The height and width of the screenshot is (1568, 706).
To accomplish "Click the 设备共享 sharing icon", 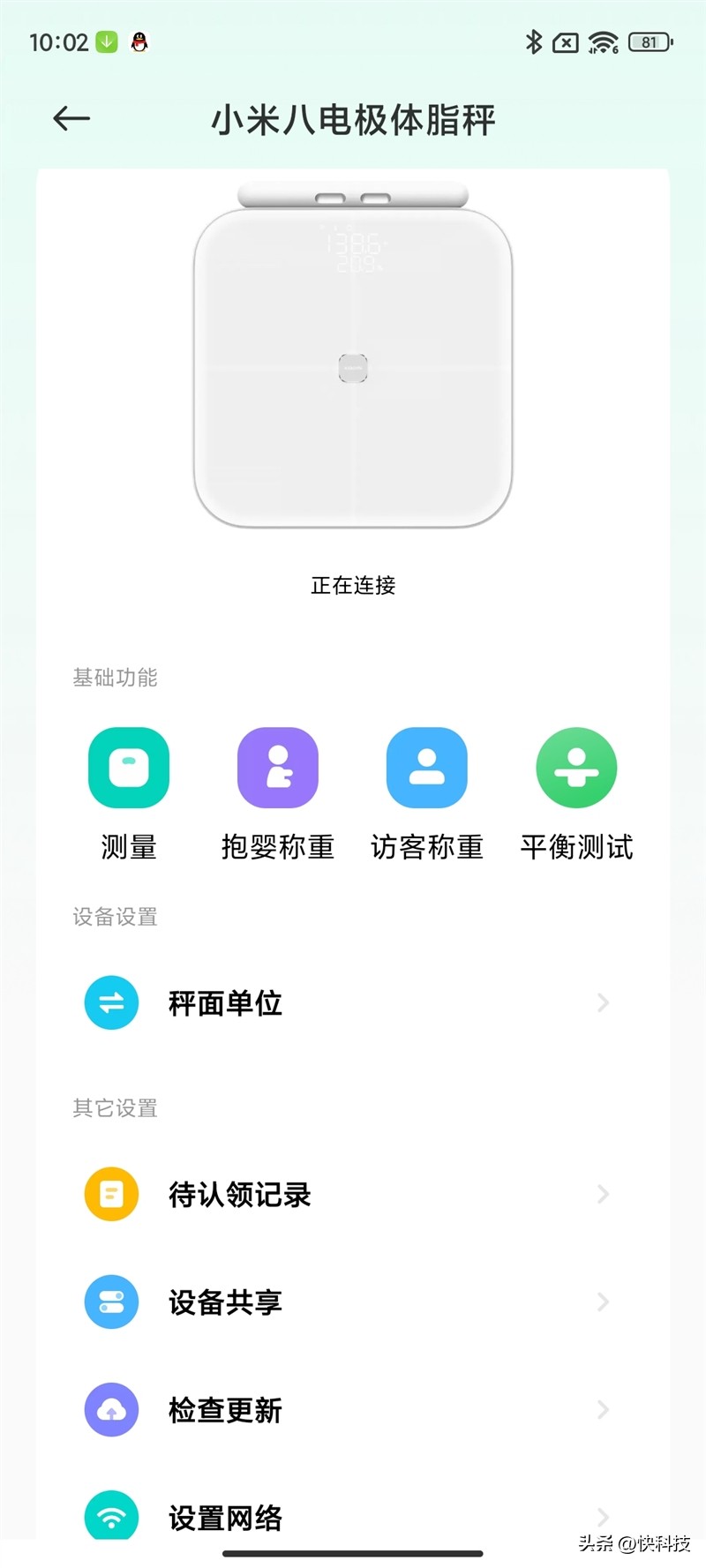I will (x=110, y=1302).
